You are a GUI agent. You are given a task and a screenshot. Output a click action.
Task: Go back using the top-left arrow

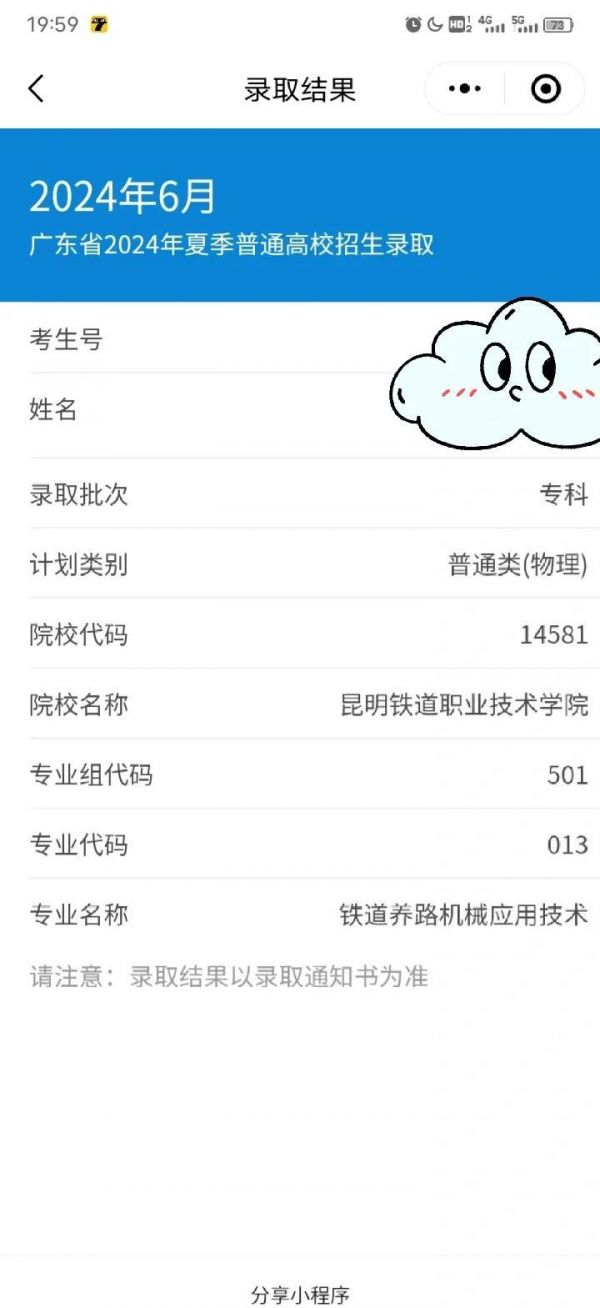[36, 89]
